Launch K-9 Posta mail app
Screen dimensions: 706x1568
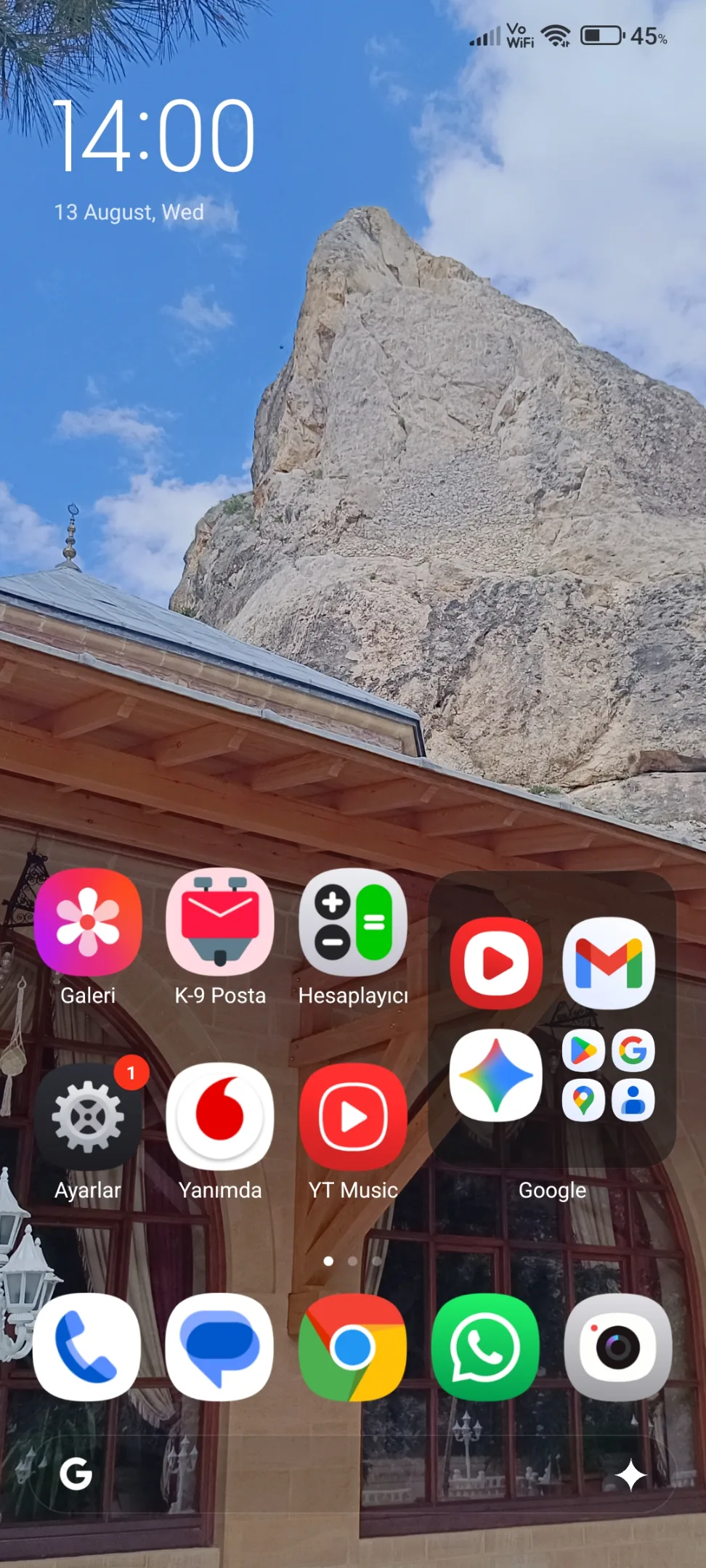(220, 922)
